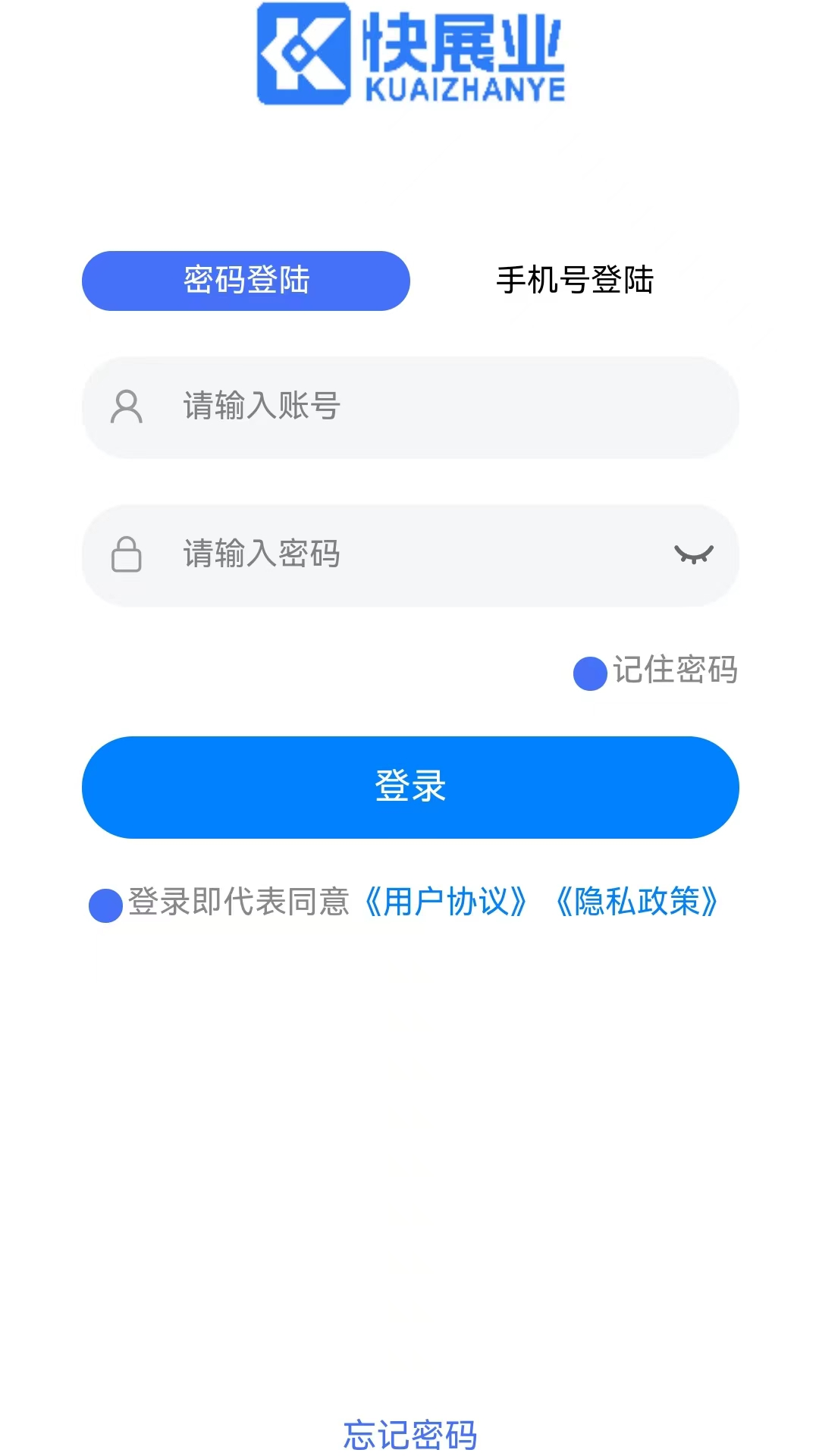
Task: Click the padlock icon in the password field
Action: click(127, 554)
